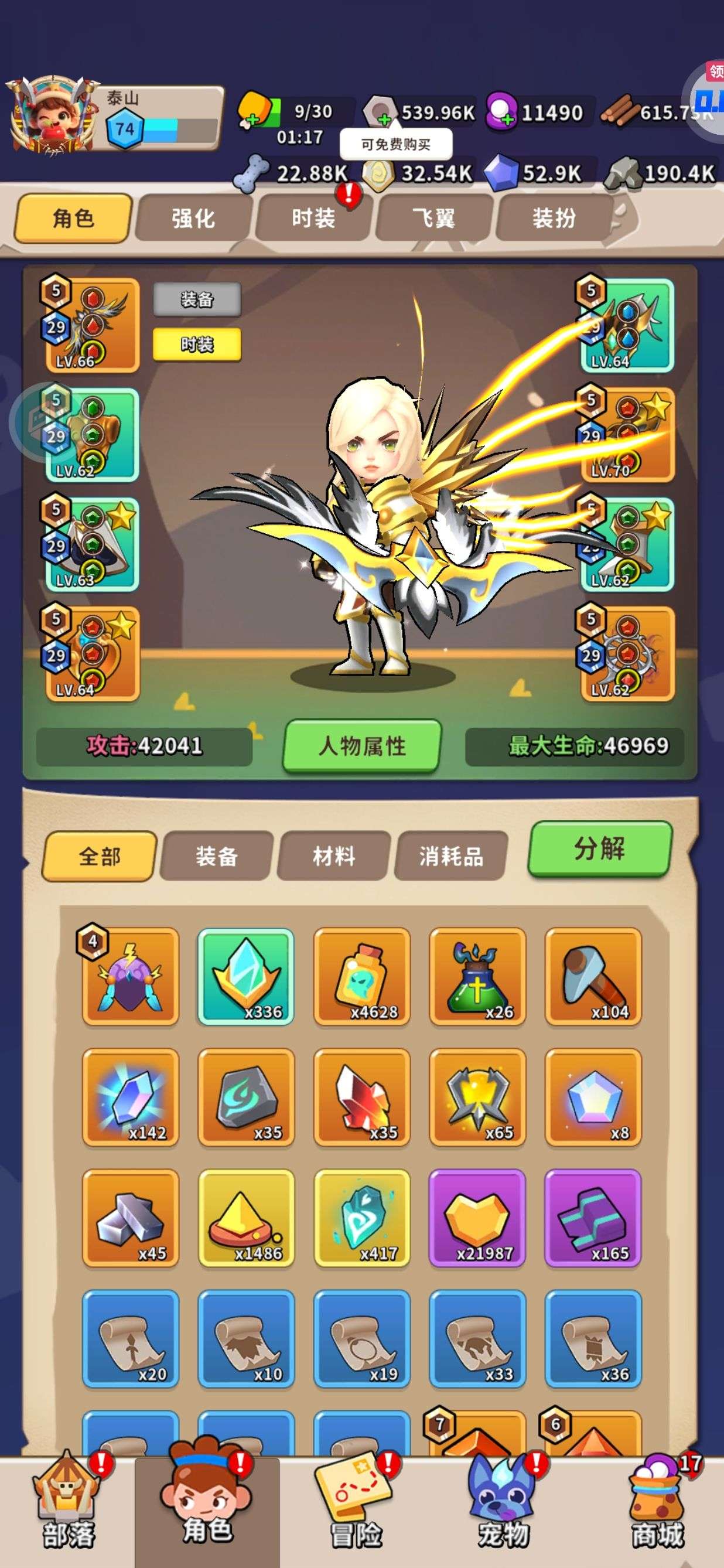Filter inventory by 材料
Image resolution: width=724 pixels, height=1568 pixels.
pos(333,857)
